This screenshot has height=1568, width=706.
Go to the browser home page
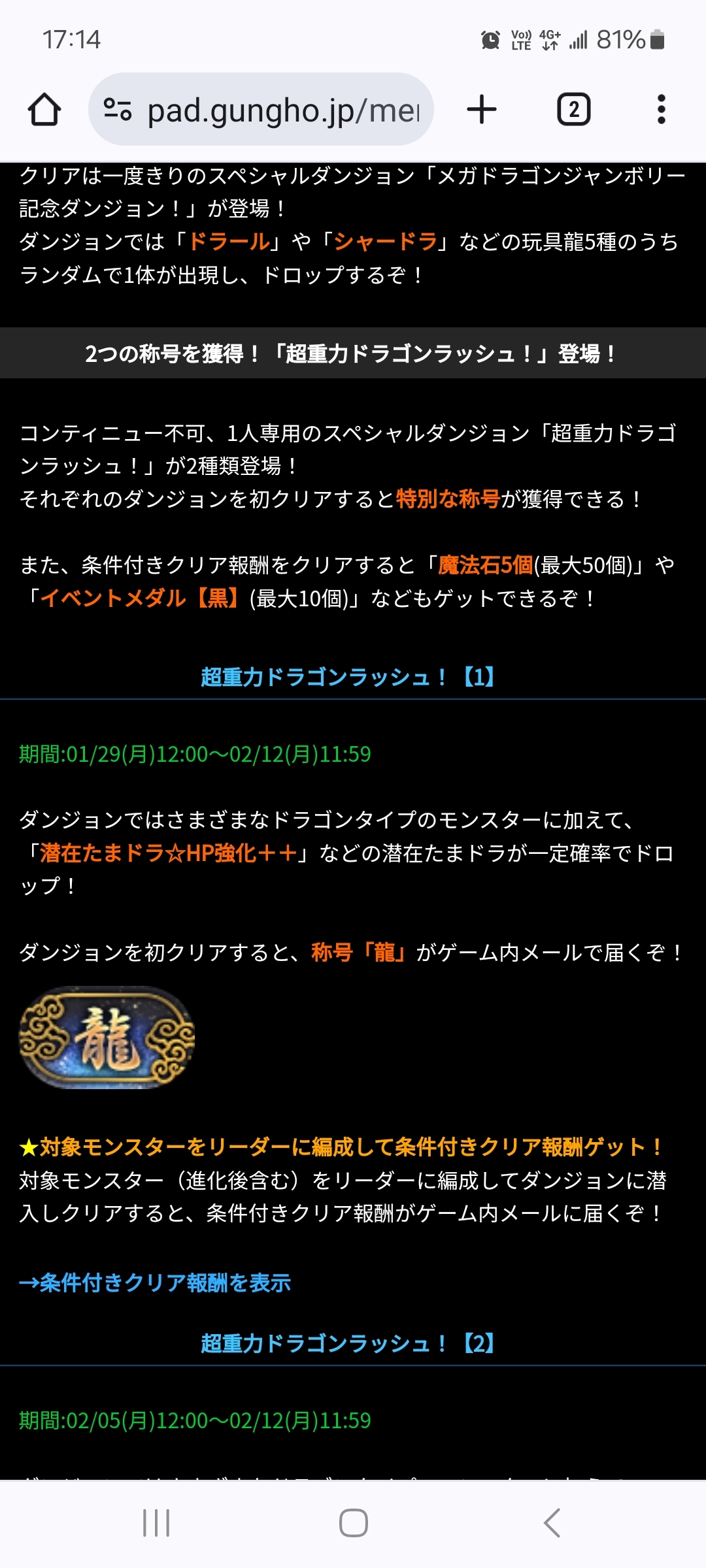pyautogui.click(x=44, y=109)
